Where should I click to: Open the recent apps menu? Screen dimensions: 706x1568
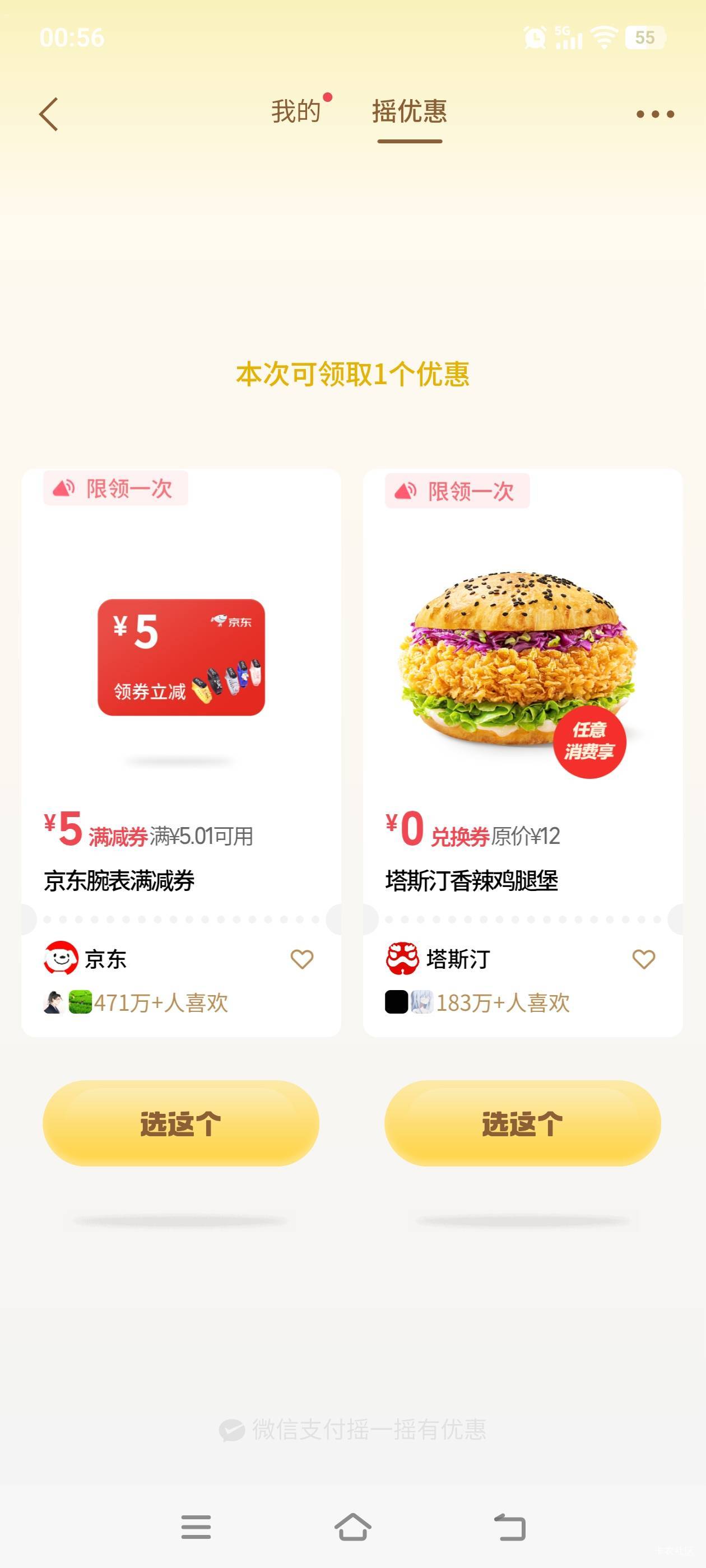tap(196, 1527)
